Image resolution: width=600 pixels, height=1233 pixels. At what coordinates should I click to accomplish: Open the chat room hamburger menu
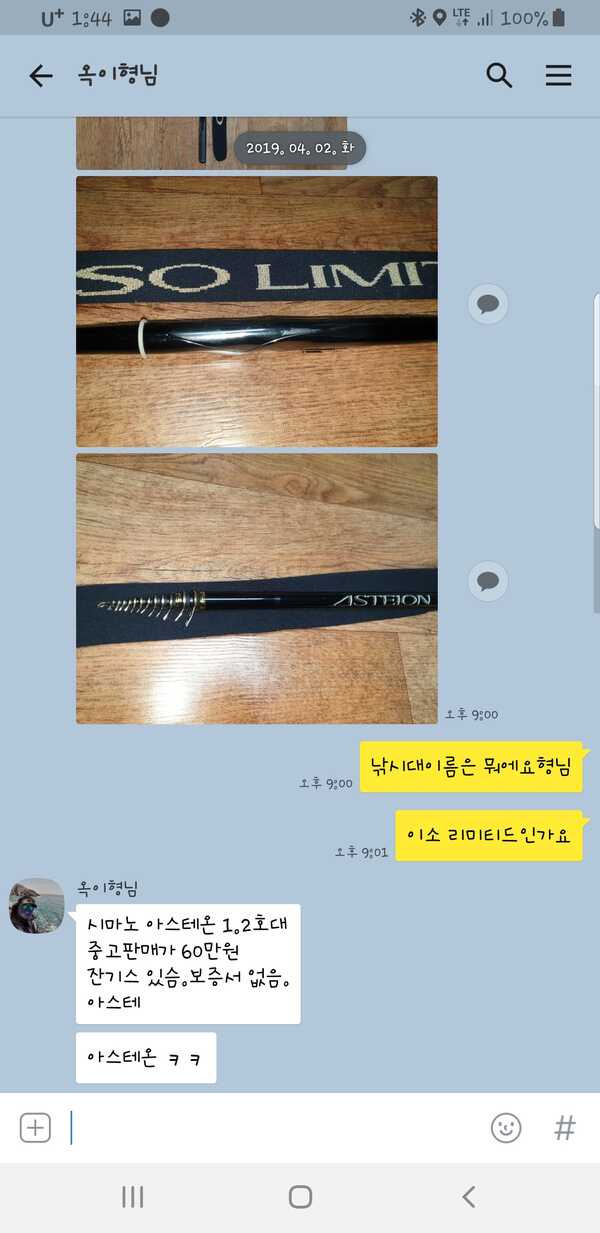558,75
